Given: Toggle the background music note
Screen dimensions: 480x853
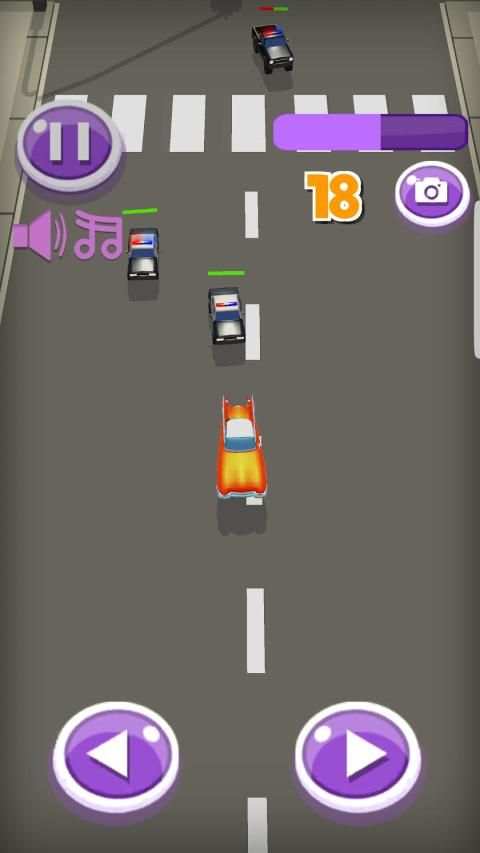Looking at the screenshot, I should click(x=99, y=235).
